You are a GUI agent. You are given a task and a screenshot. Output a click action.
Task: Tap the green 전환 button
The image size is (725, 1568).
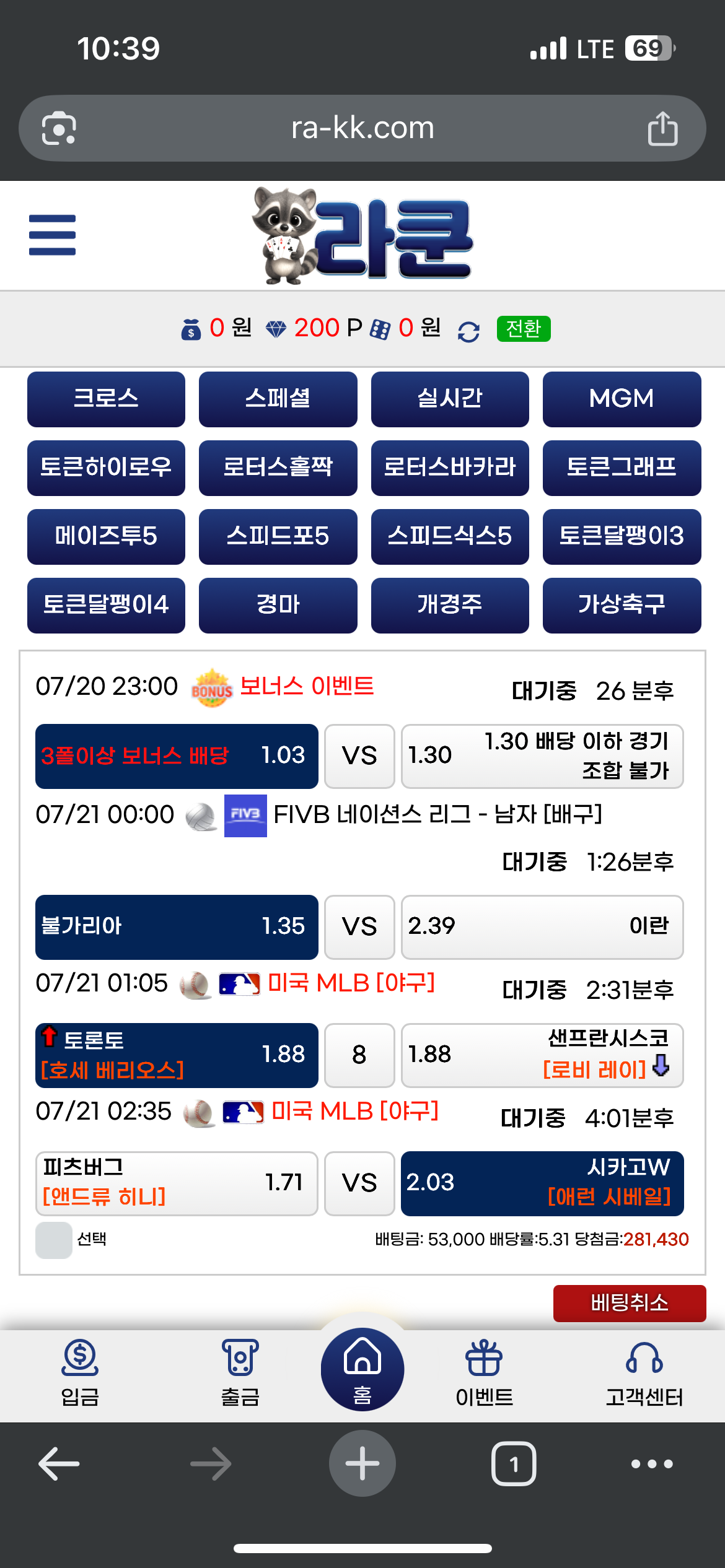[x=523, y=328]
